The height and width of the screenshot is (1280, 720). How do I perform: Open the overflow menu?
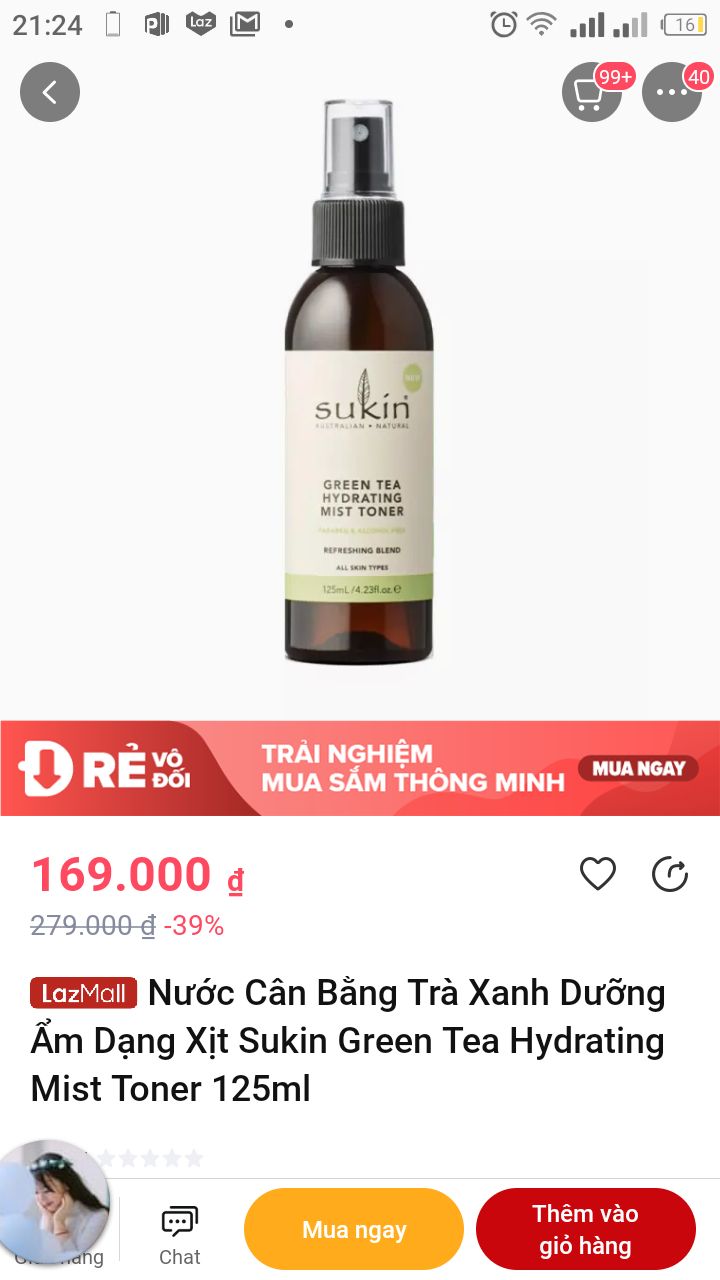coord(671,93)
